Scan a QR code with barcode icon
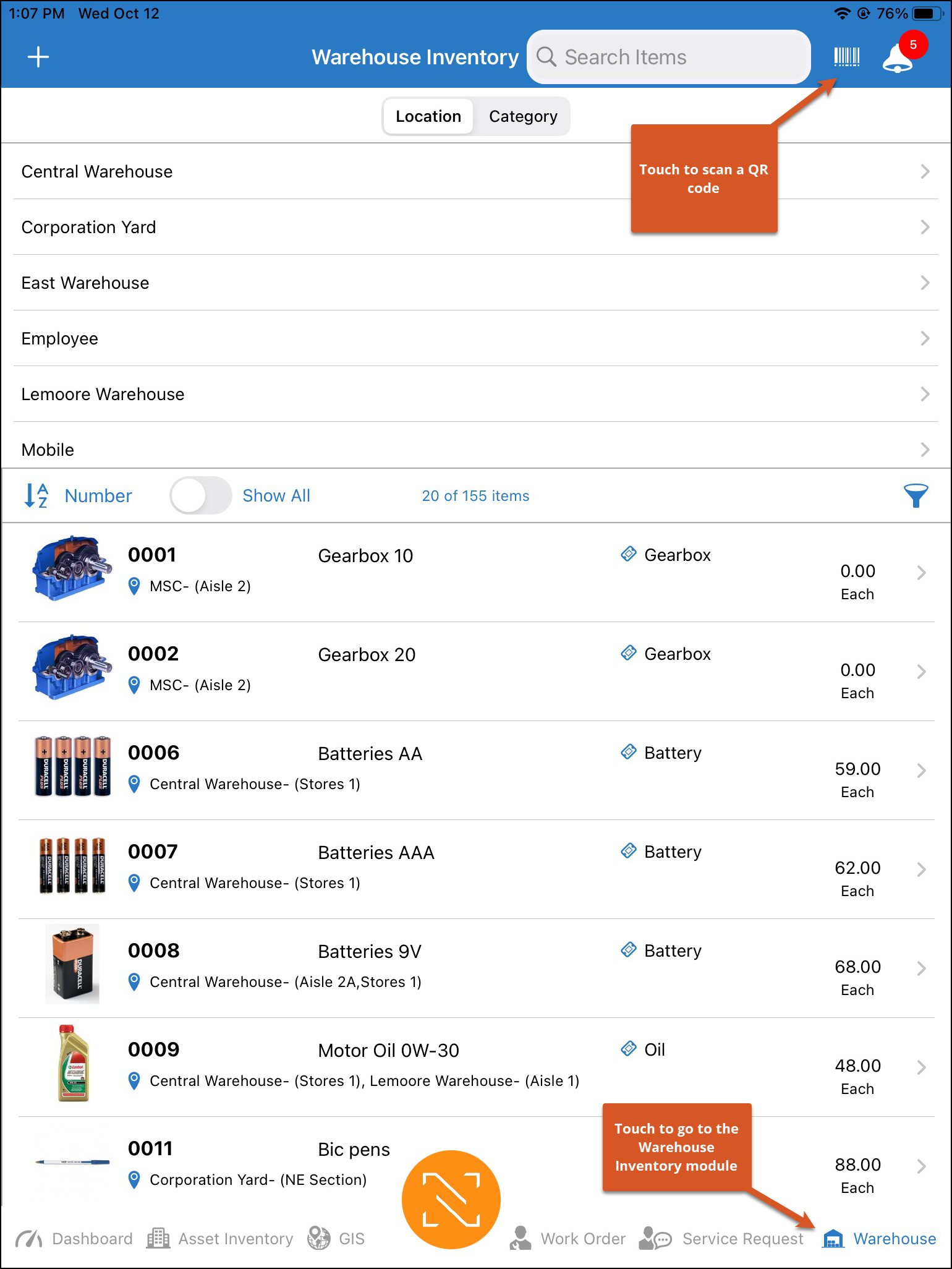 846,57
